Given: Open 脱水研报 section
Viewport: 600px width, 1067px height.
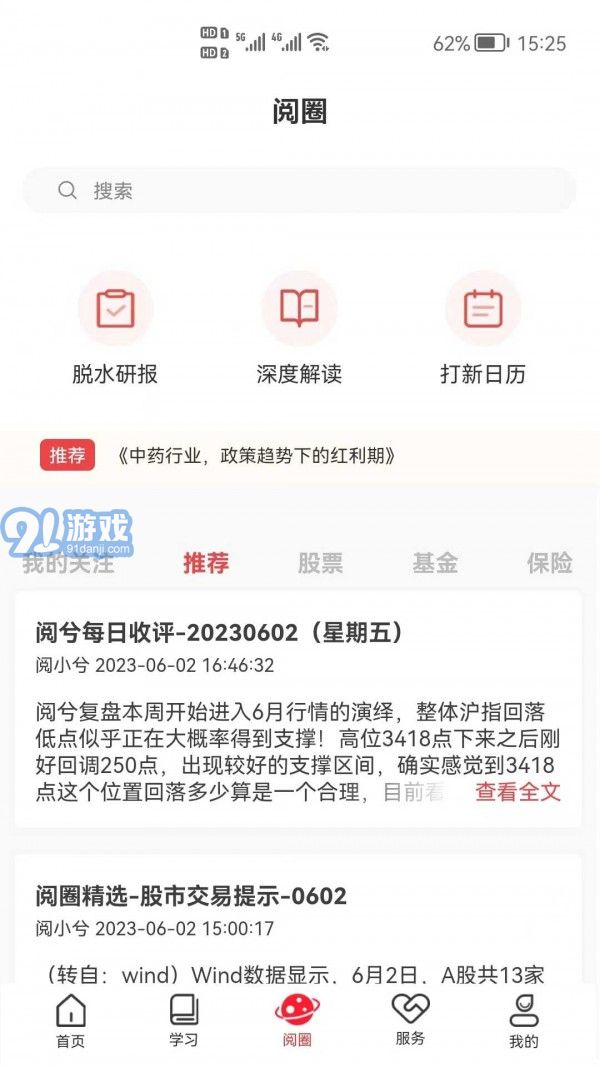Looking at the screenshot, I should click(x=115, y=328).
